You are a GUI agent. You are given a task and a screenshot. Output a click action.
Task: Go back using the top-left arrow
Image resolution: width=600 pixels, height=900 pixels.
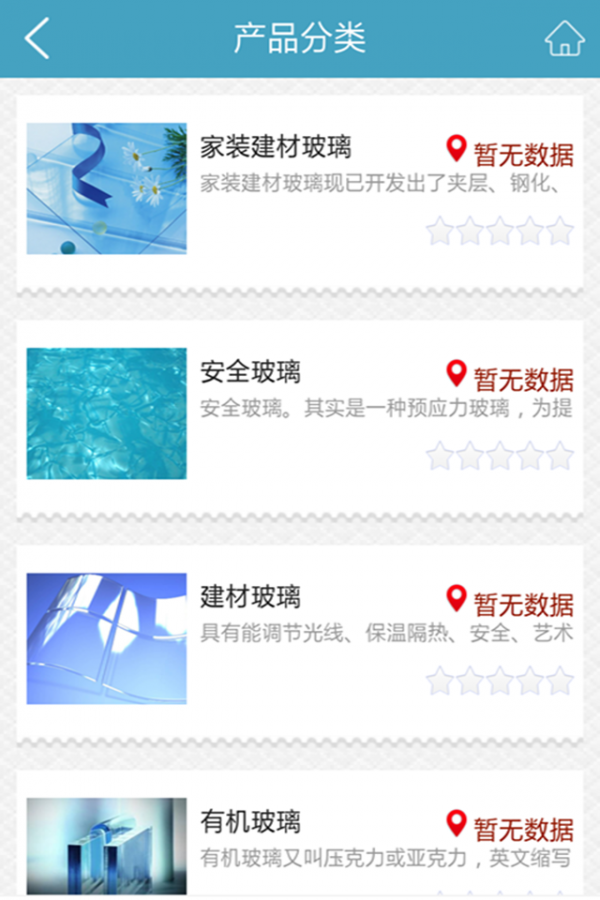37,39
